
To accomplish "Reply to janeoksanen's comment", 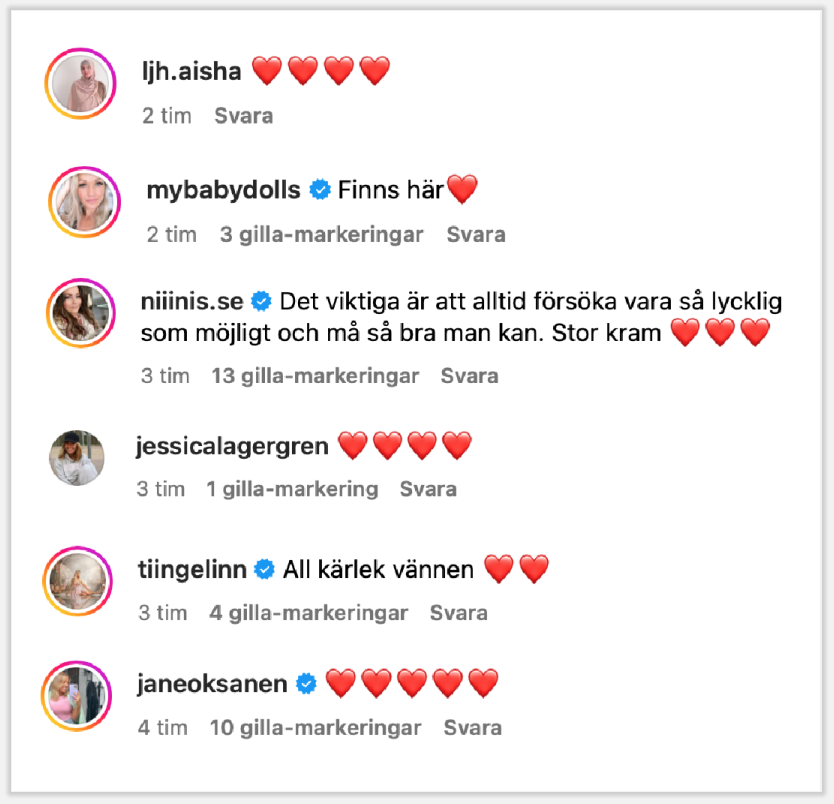I will (x=472, y=728).
